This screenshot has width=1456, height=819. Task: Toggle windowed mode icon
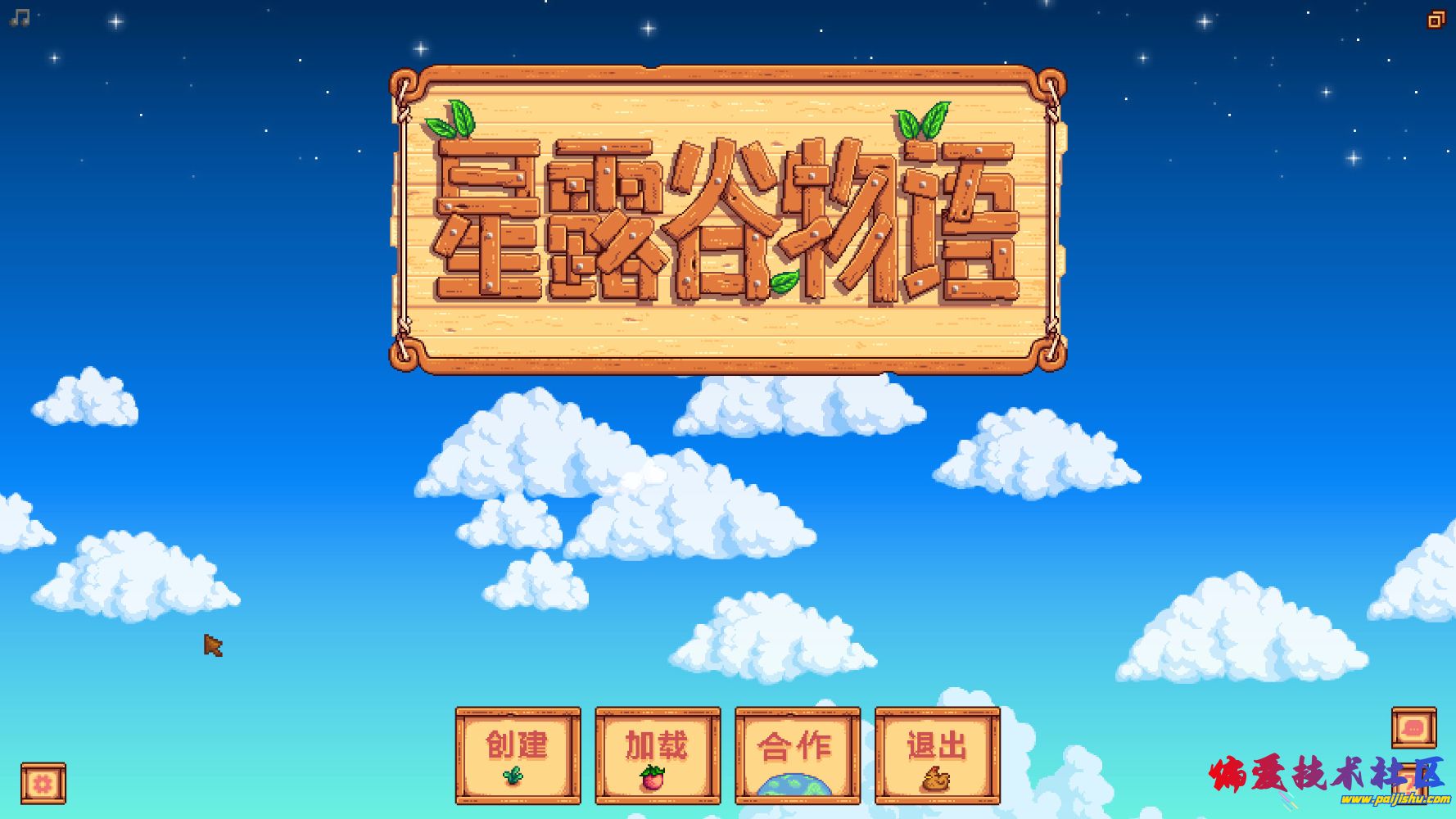(1436, 20)
